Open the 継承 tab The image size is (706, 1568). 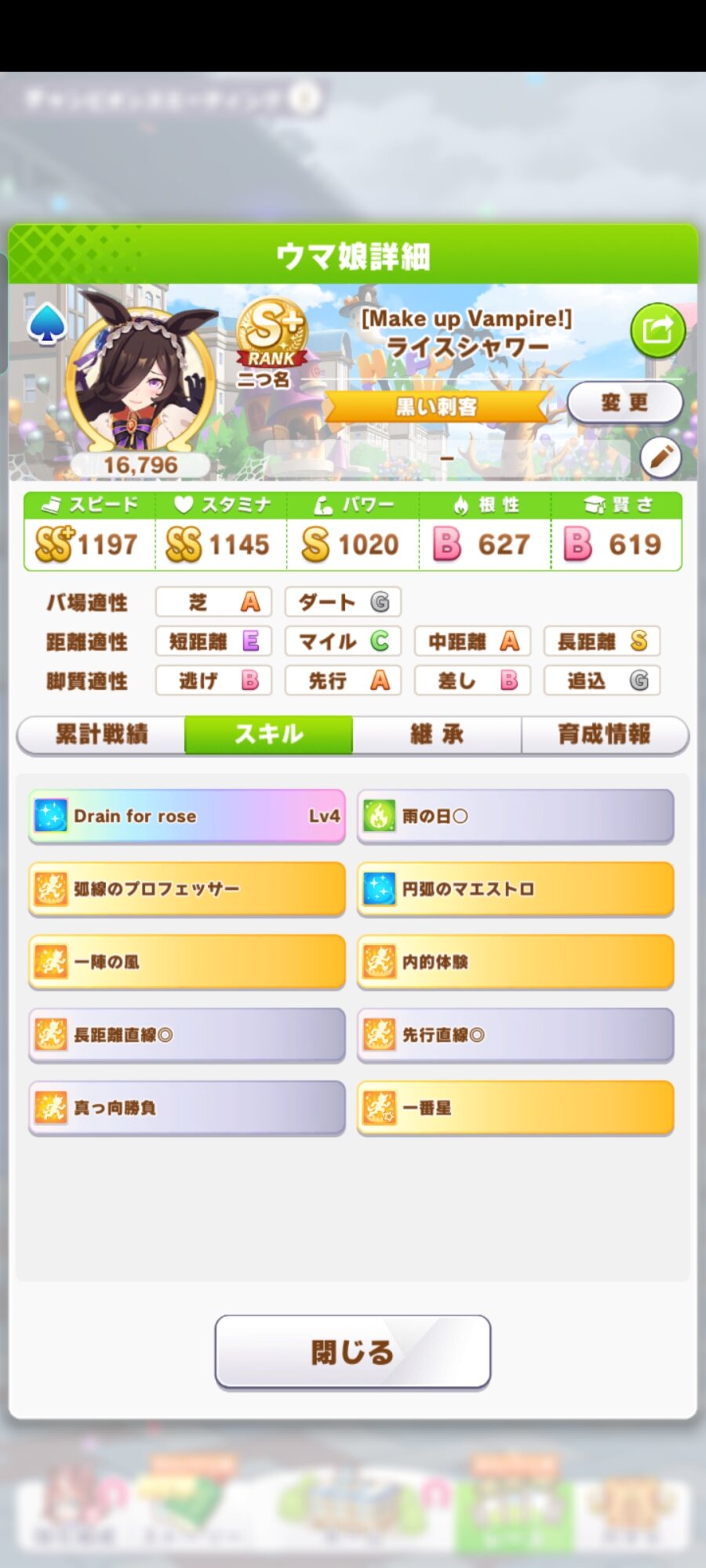437,735
